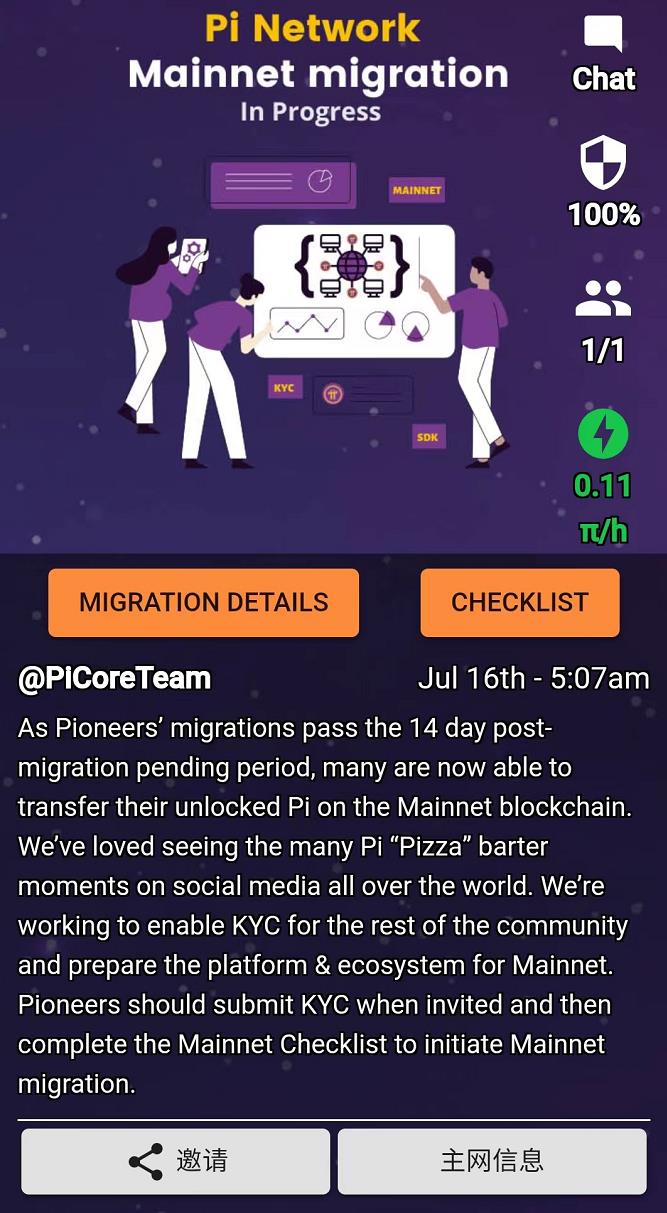Viewport: 667px width, 1213px height.
Task: Tap the security circle shield icon
Action: coord(603,163)
